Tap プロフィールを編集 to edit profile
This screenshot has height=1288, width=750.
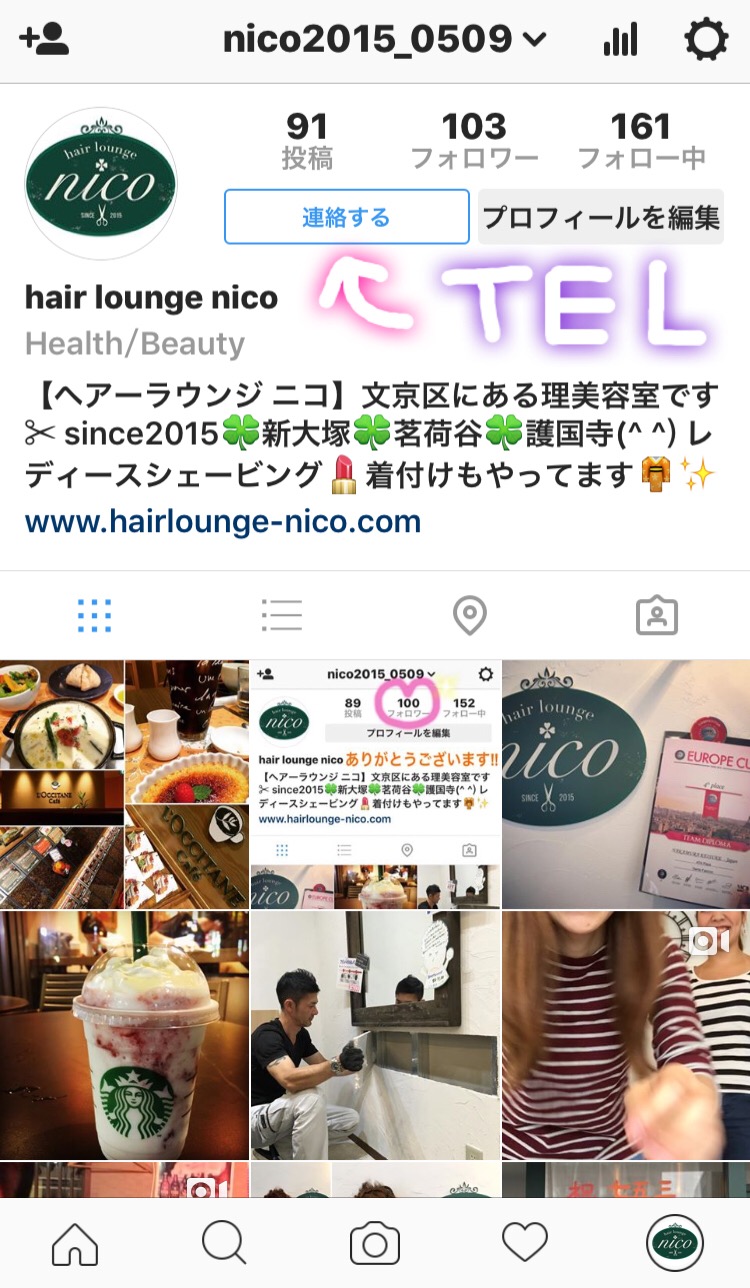tap(601, 217)
